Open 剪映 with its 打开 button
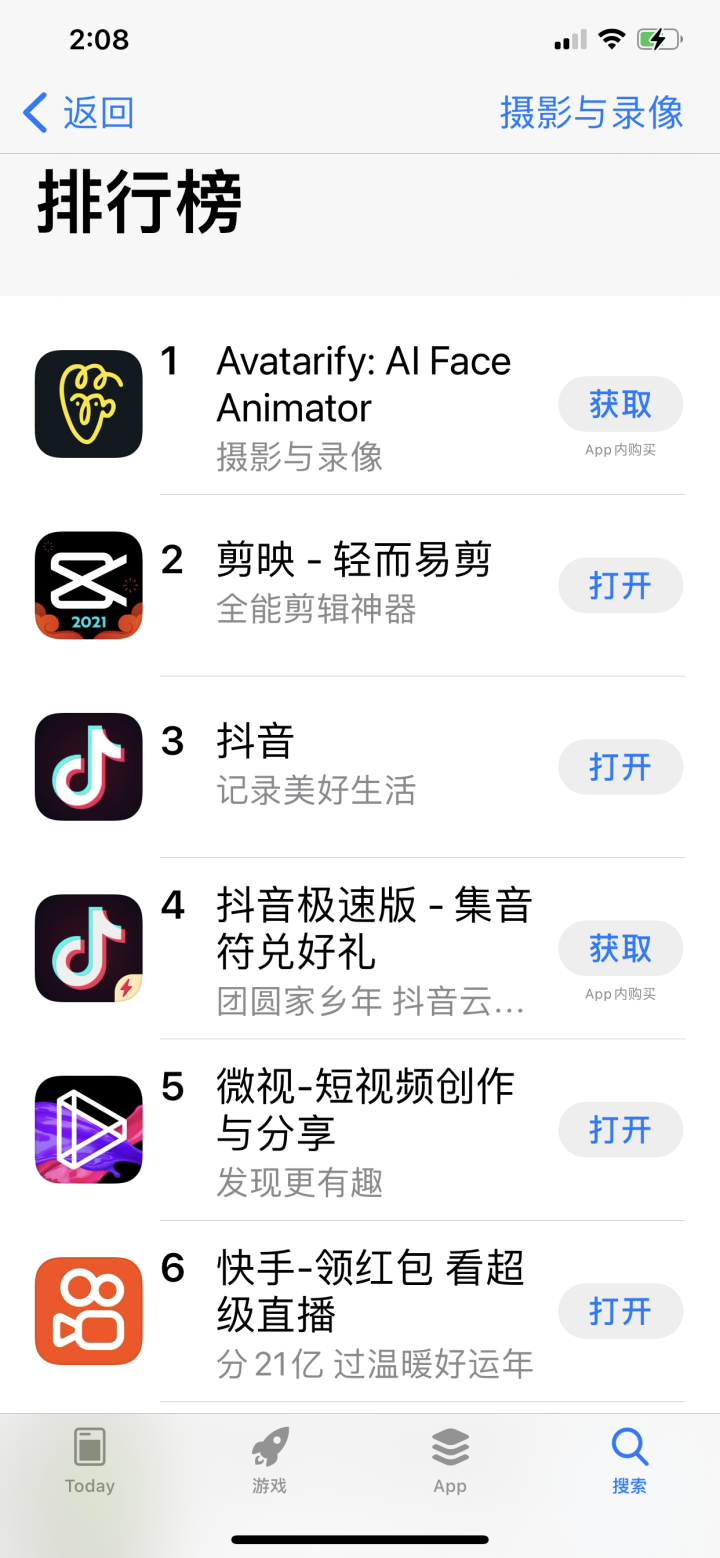Image resolution: width=720 pixels, height=1558 pixels. pyautogui.click(x=620, y=586)
